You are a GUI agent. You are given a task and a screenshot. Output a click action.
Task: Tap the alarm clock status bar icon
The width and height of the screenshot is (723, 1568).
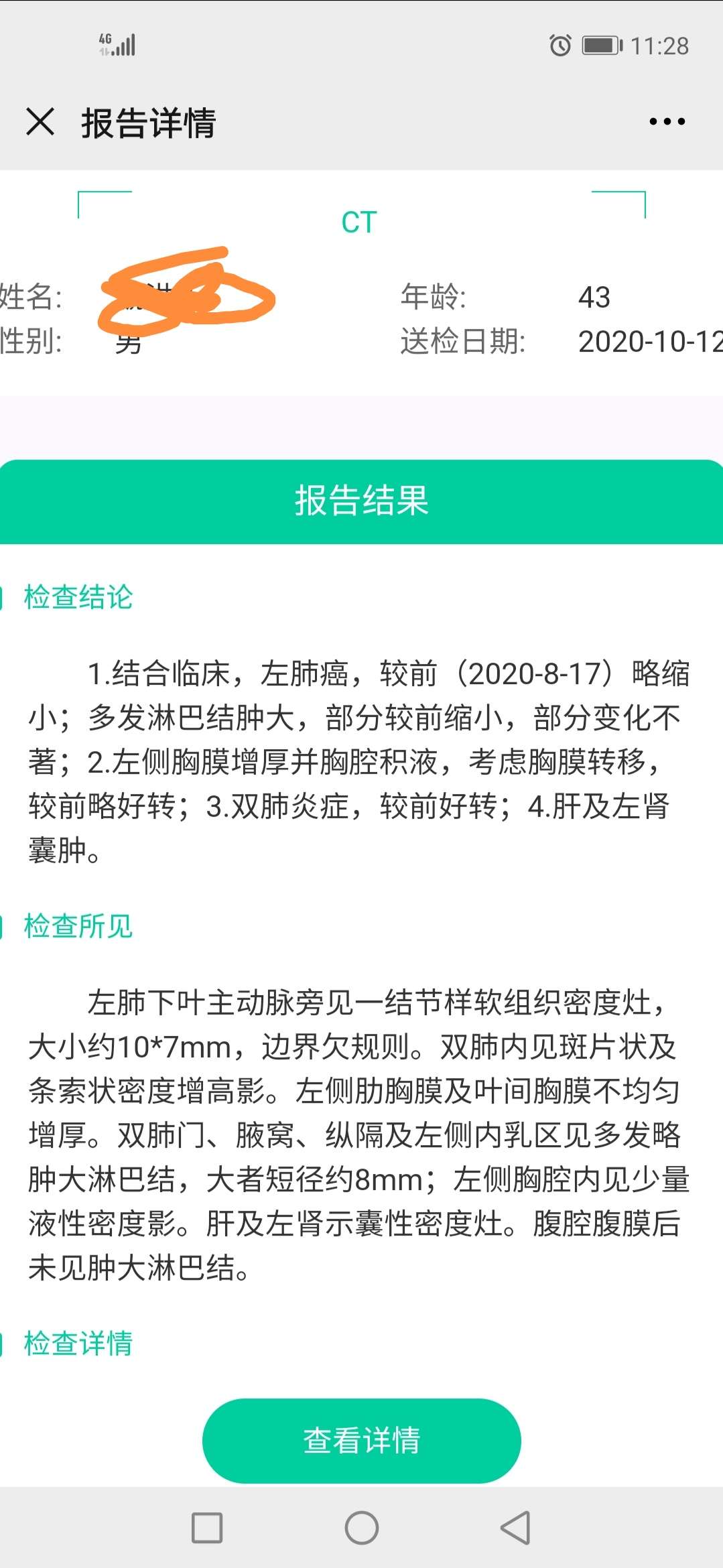click(x=560, y=46)
